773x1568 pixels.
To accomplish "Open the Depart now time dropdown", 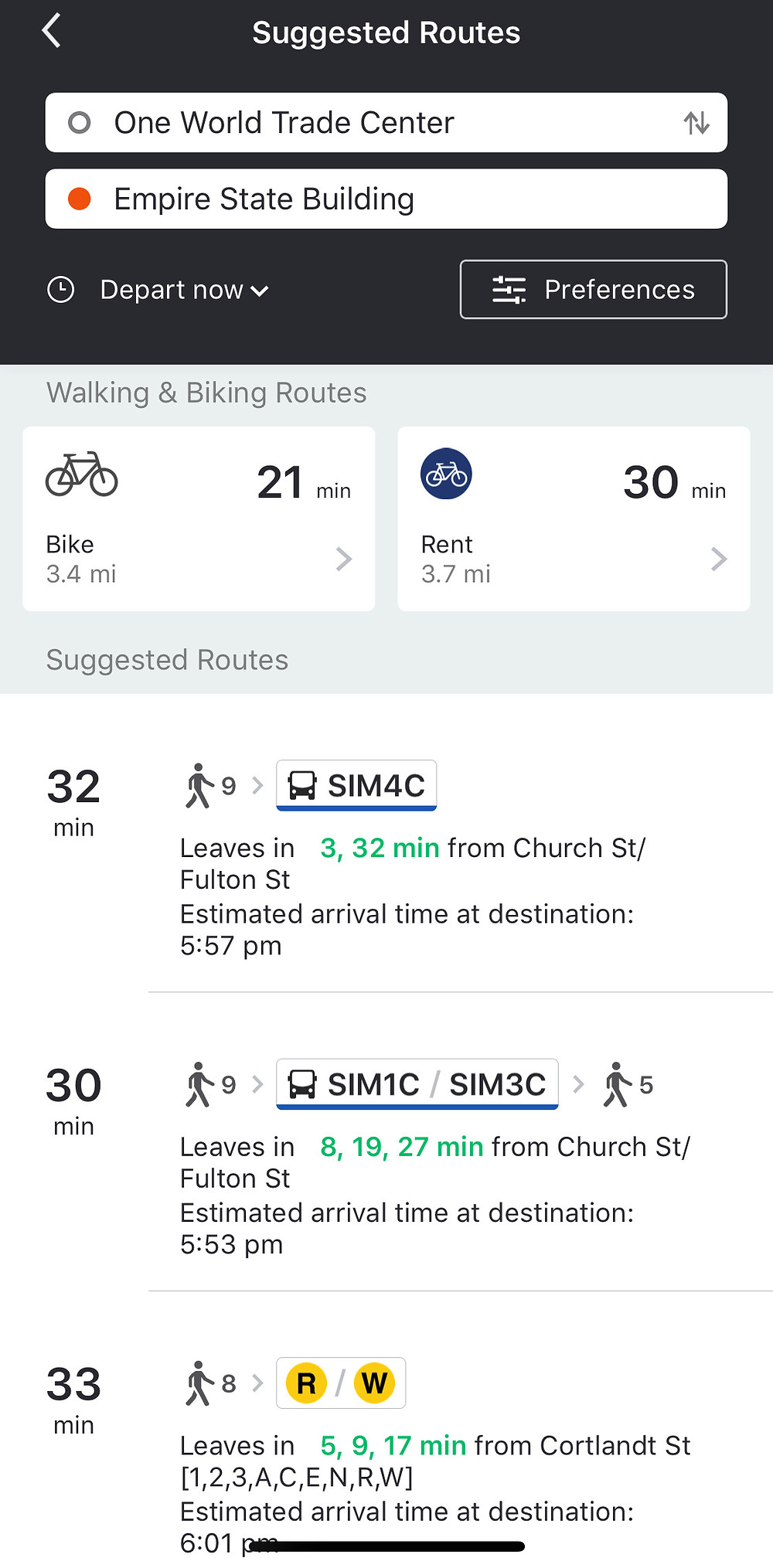I will coord(158,290).
